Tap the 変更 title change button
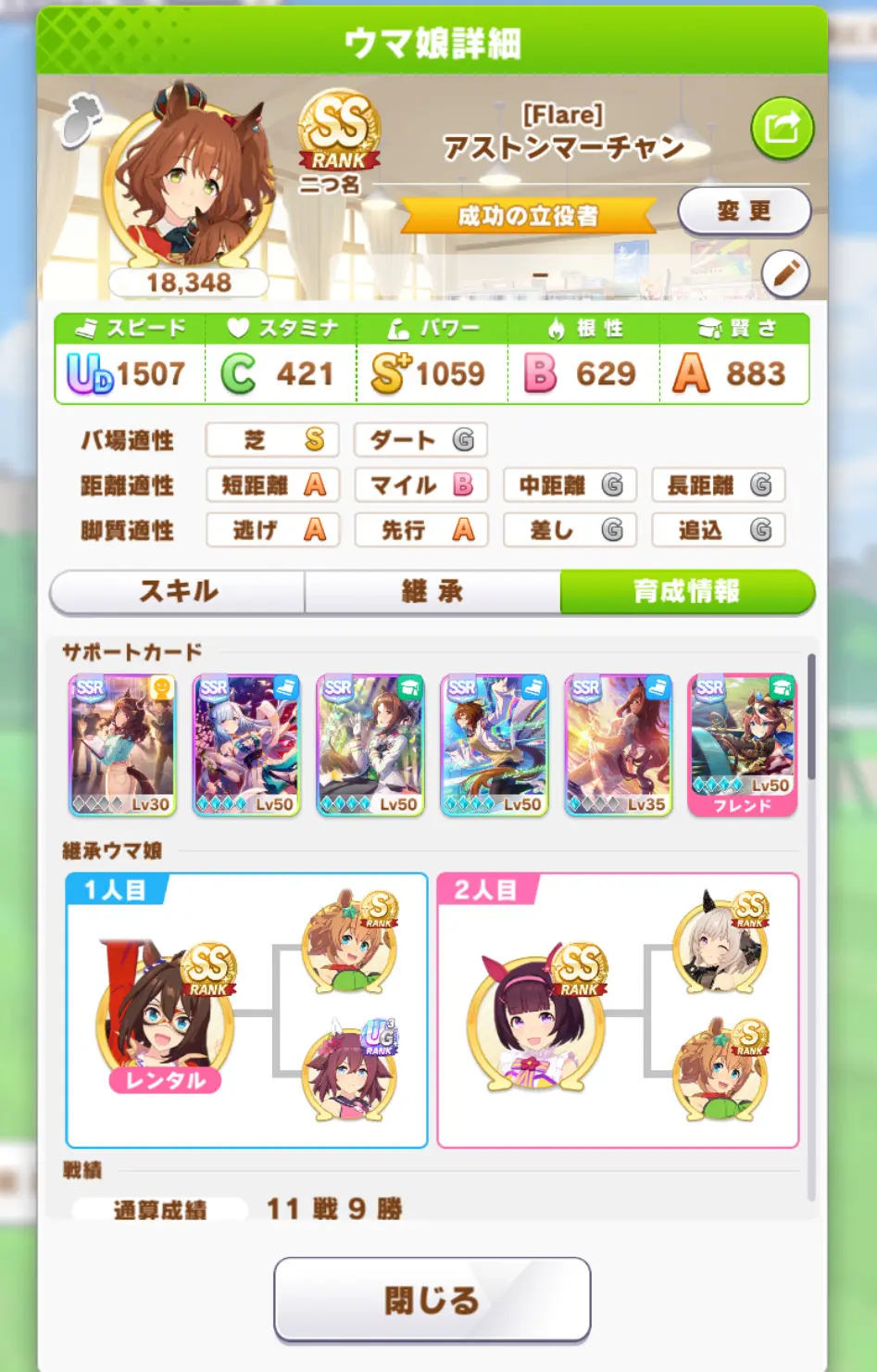The width and height of the screenshot is (877, 1372). point(744,211)
